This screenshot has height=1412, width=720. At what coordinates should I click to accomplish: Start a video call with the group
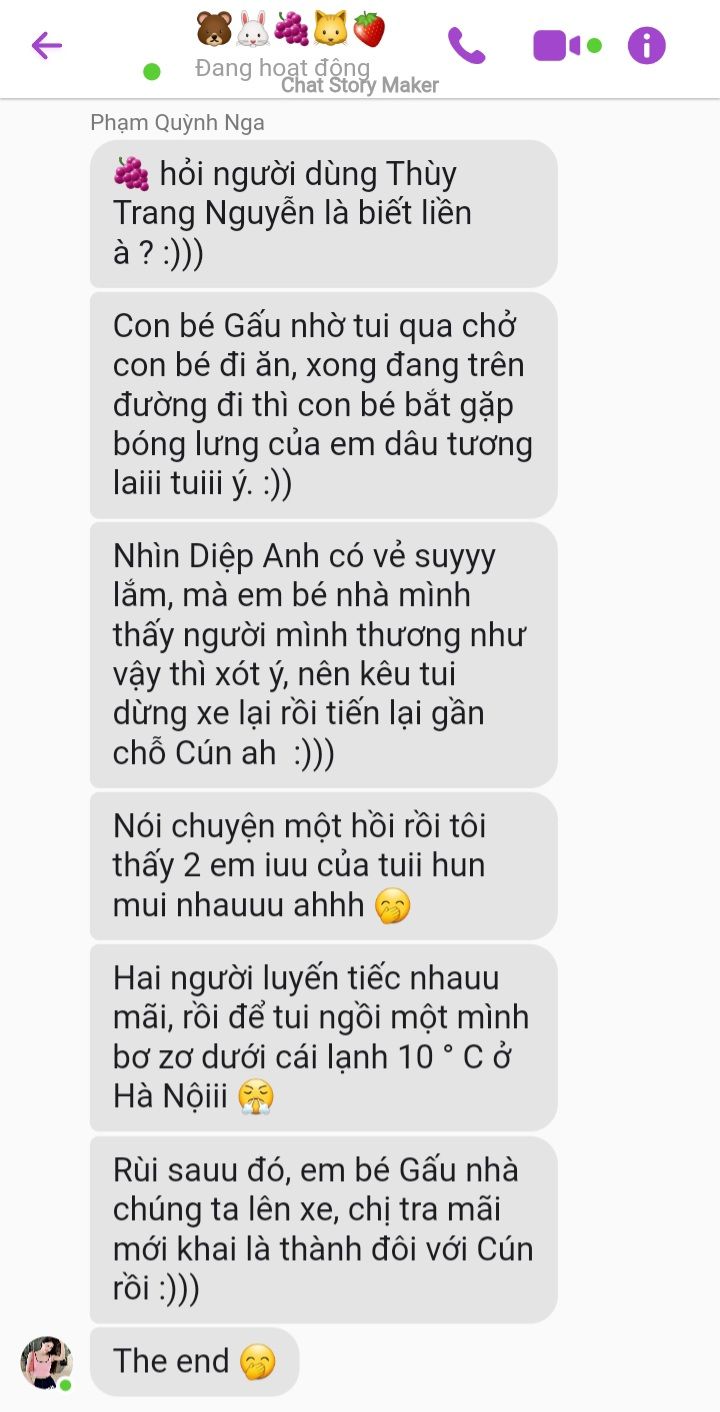click(556, 46)
